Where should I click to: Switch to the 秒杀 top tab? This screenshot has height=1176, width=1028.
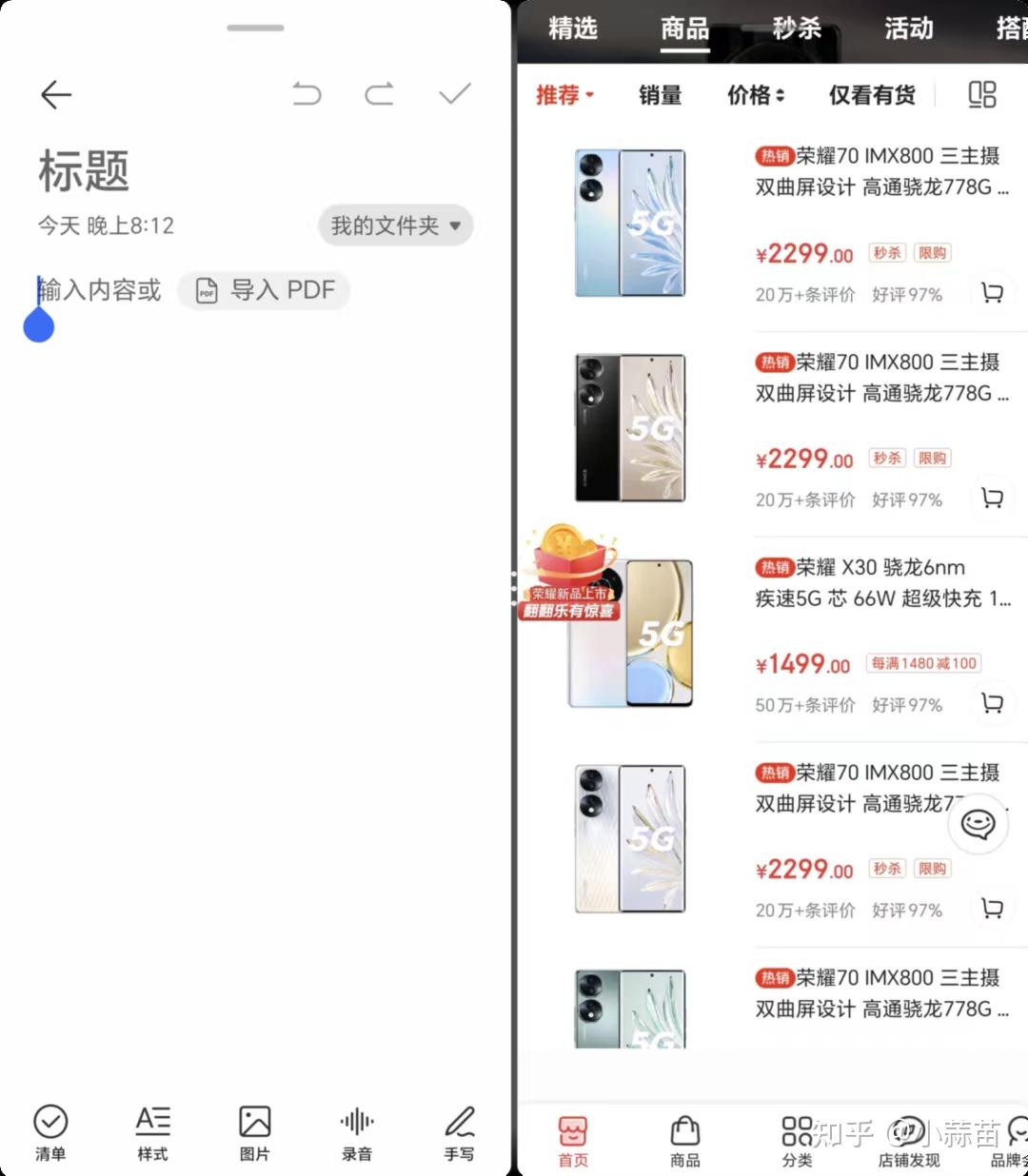point(797,29)
